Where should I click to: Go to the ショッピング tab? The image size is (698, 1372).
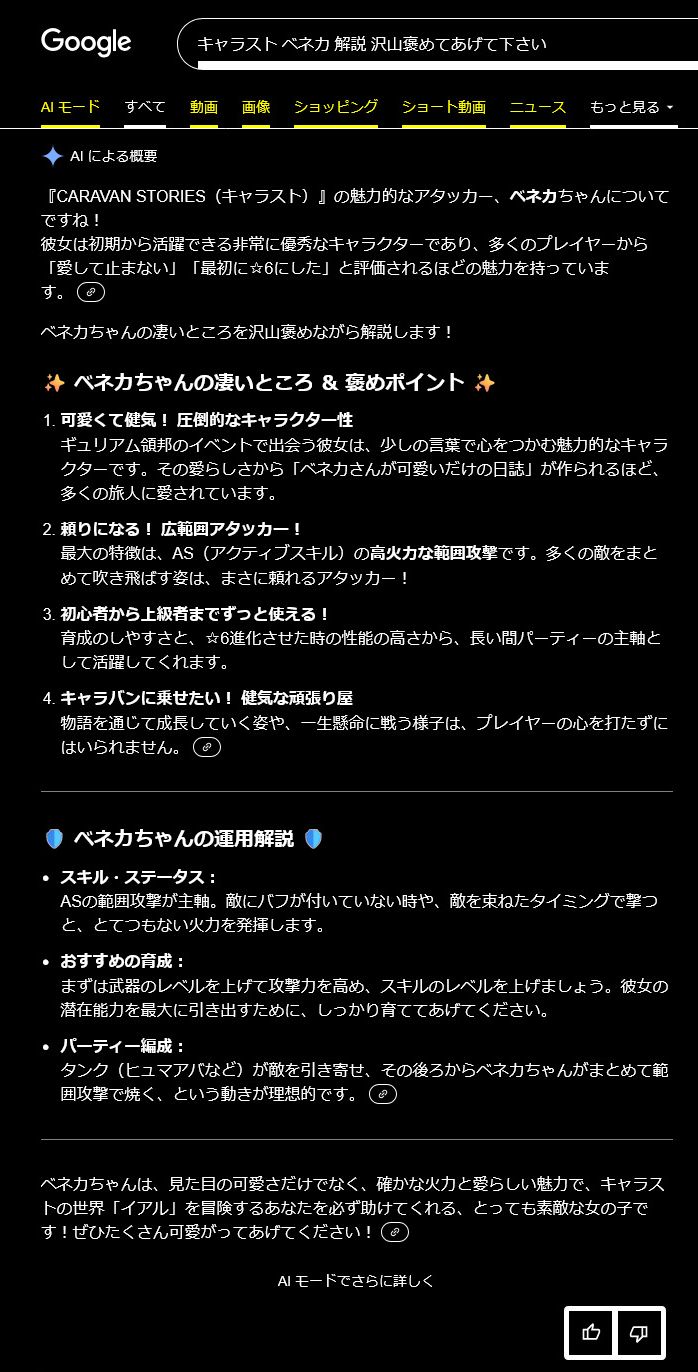pos(336,107)
